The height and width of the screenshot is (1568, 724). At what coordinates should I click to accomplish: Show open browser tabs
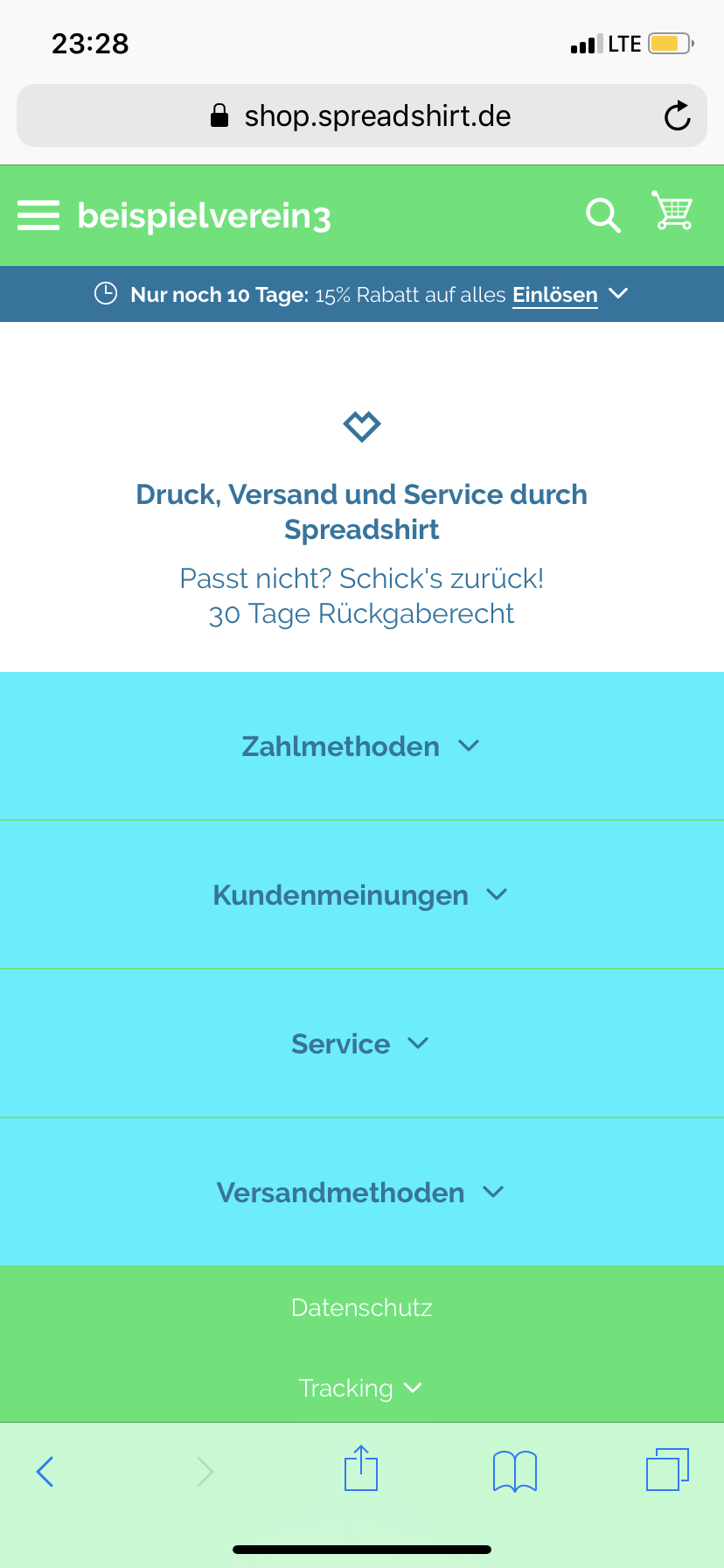pyautogui.click(x=667, y=1470)
